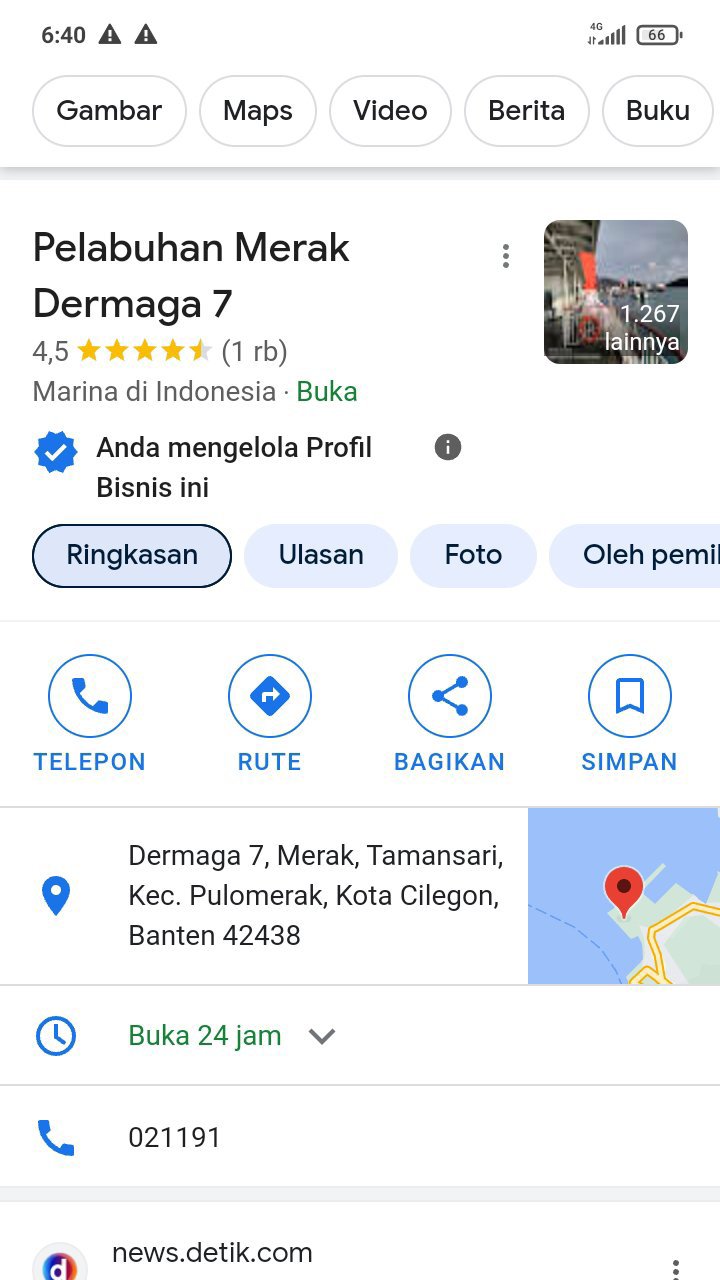Switch to the Maps search filter
Viewport: 720px width, 1280px height.
click(258, 111)
